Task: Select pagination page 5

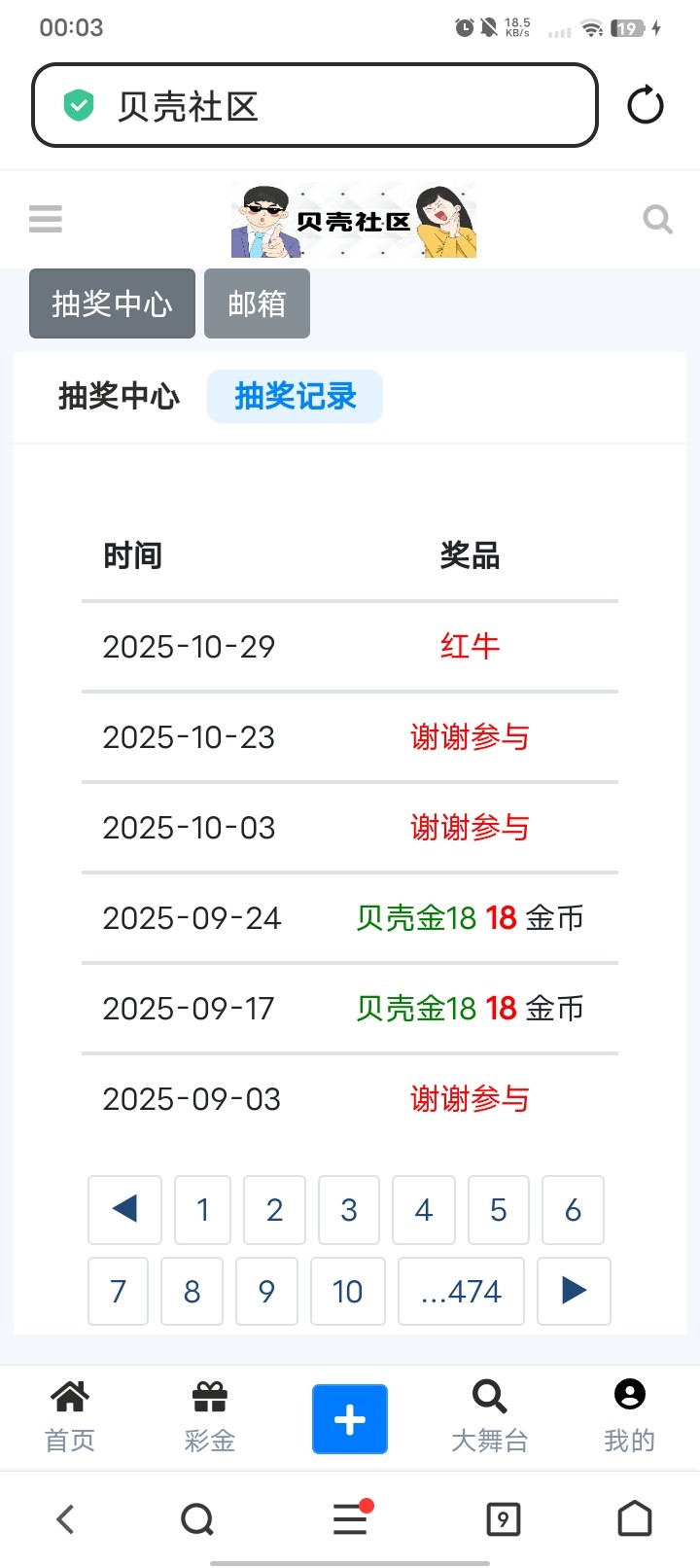Action: point(498,1210)
